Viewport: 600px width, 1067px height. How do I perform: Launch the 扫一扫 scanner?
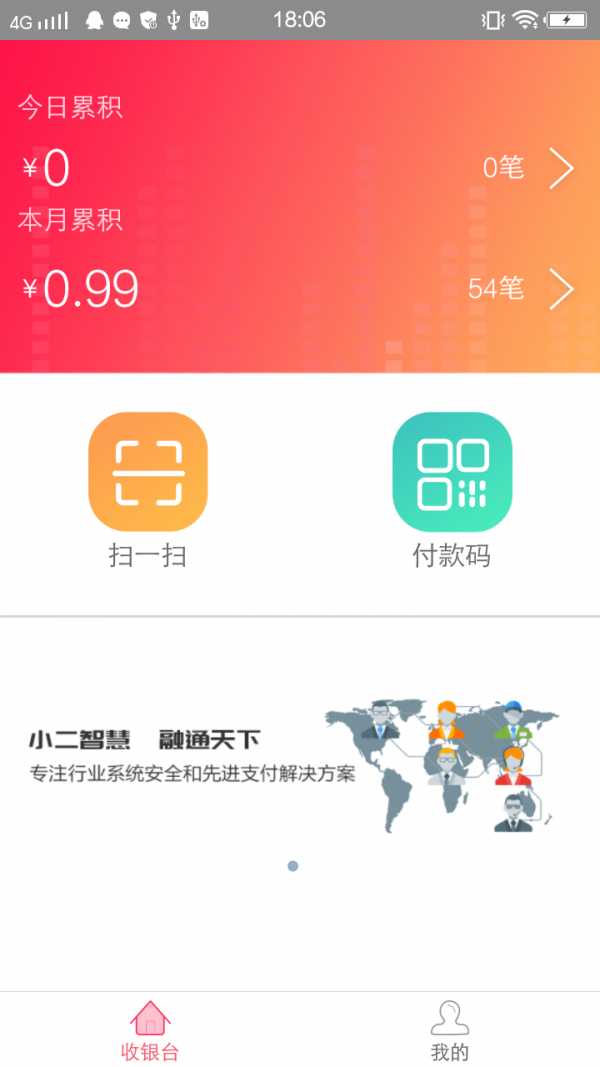tap(148, 472)
